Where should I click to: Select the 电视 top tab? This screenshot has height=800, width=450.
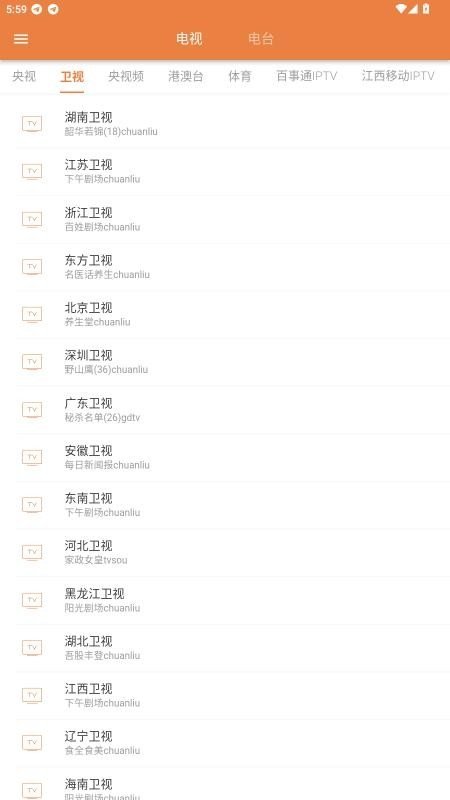[x=189, y=39]
